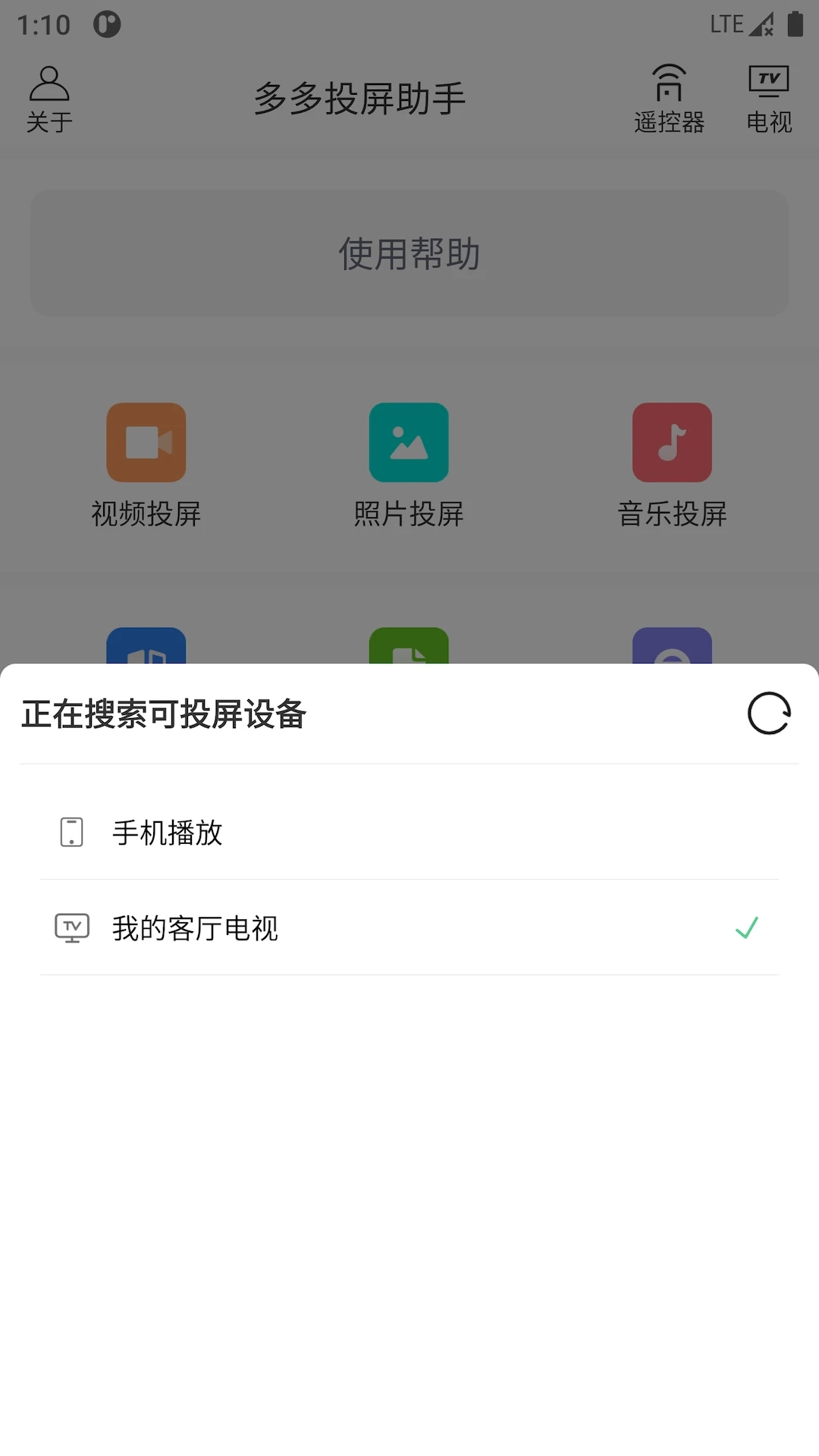Screen dimensions: 819x1456
Task: Tap 正在搜索可投屏设备 header text
Action: pos(163,713)
